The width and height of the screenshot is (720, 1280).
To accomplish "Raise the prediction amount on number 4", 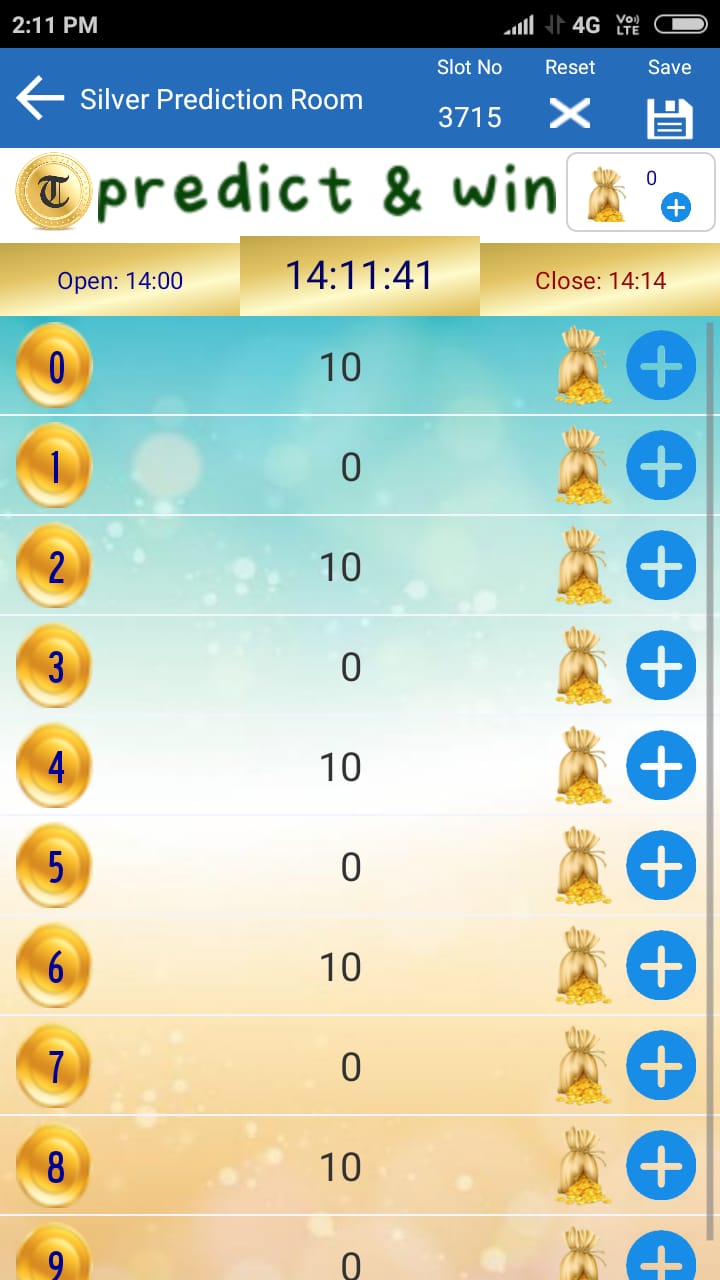I will (x=661, y=766).
